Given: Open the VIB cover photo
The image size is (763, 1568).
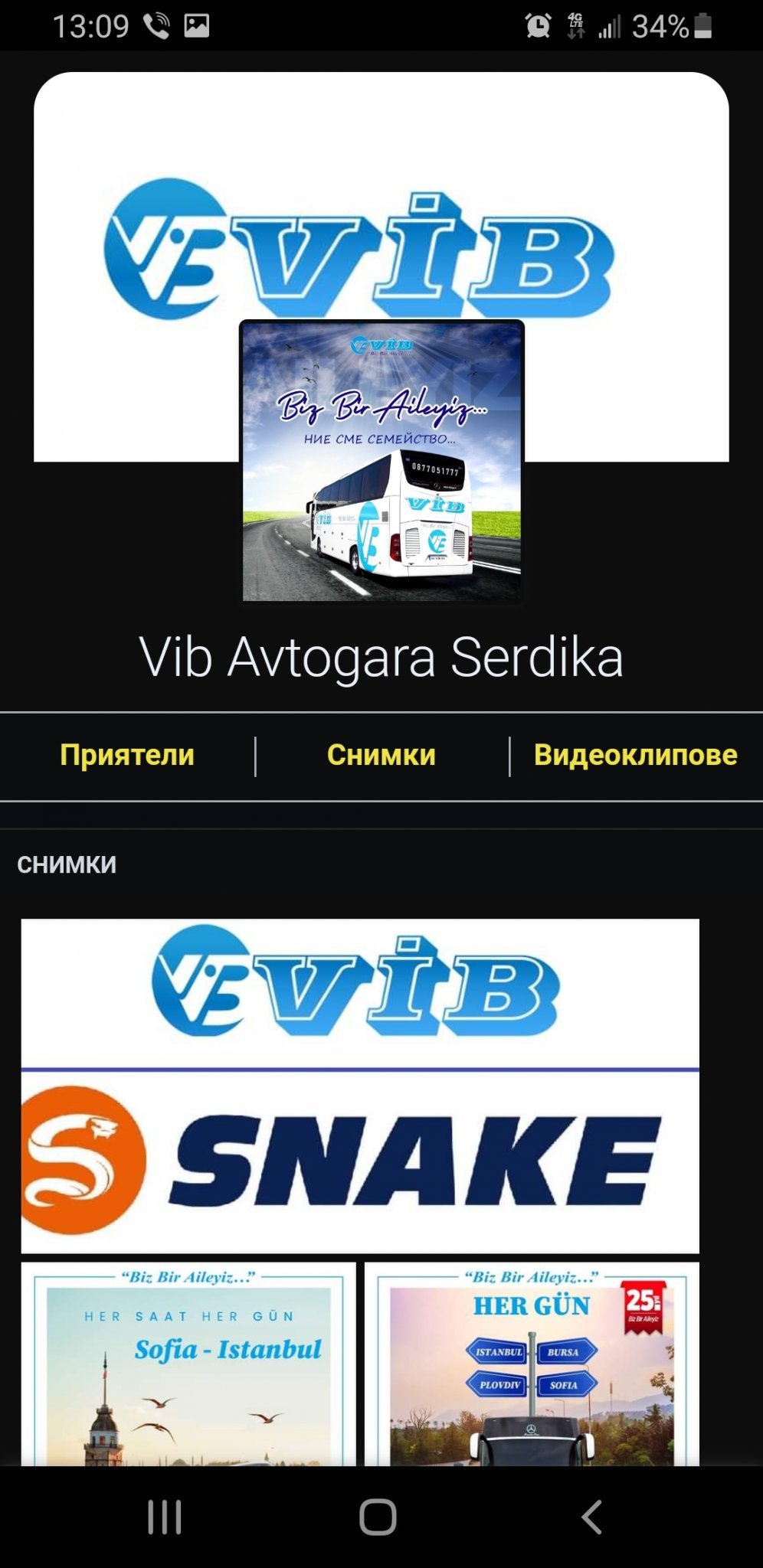Looking at the screenshot, I should click(x=381, y=191).
